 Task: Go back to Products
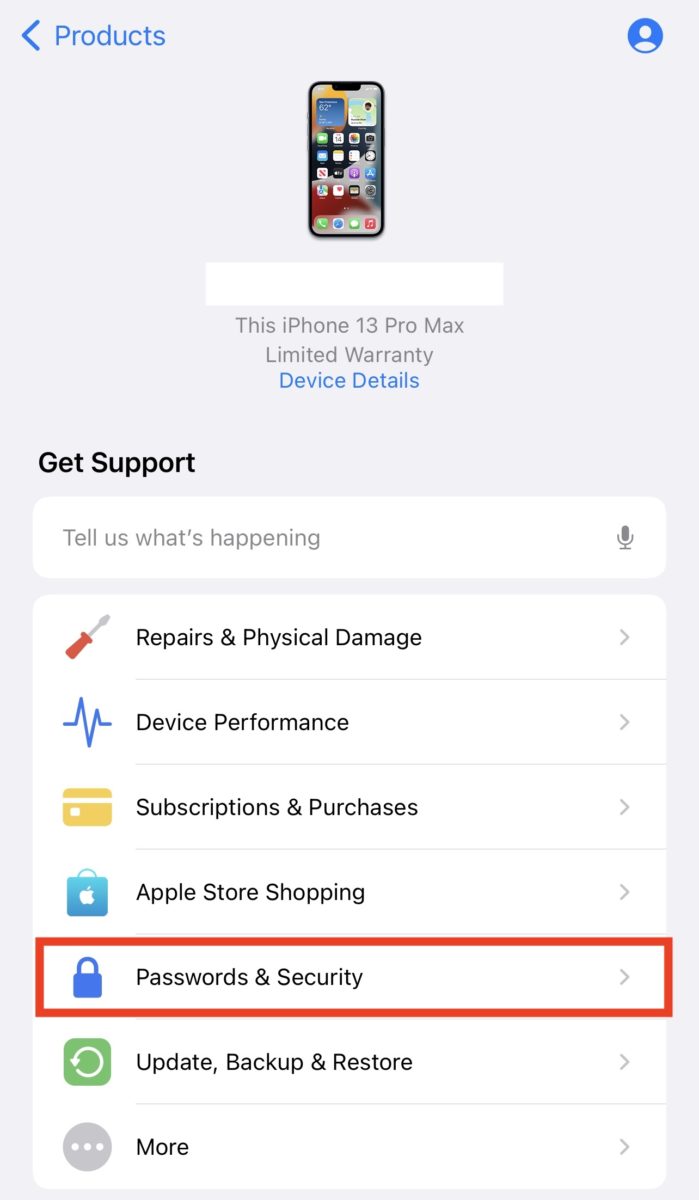(x=93, y=36)
